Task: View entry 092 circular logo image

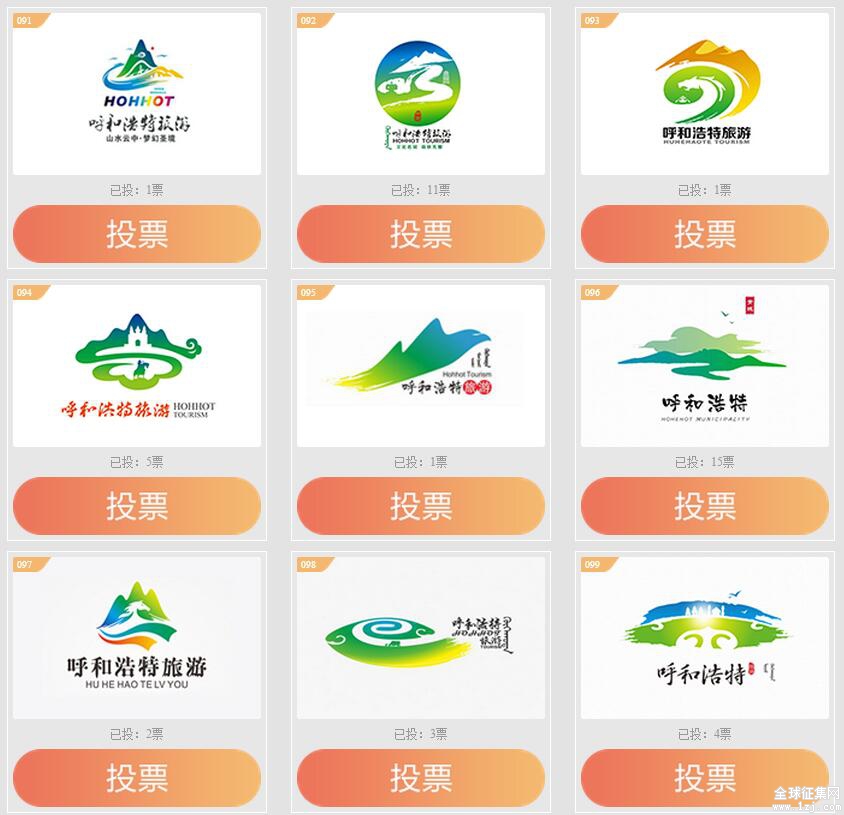Action: (x=420, y=95)
